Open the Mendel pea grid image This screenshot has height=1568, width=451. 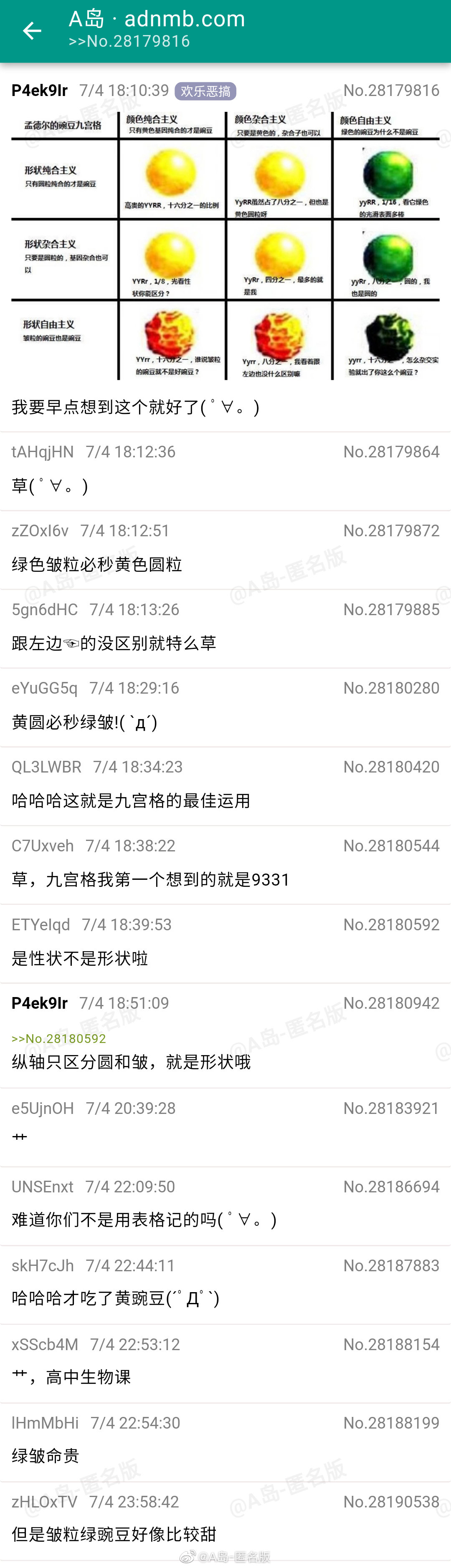[x=225, y=245]
